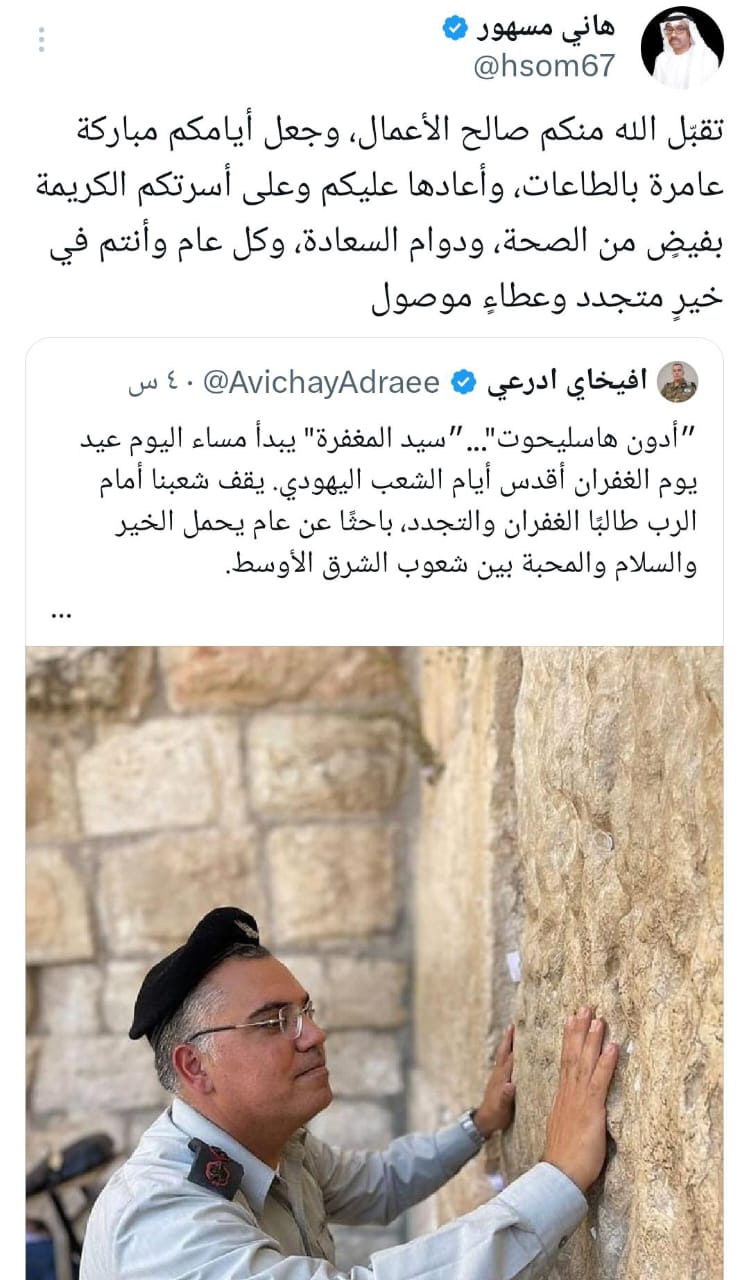View the quoted tweet's photo at the wall
749x1280 pixels.
pyautogui.click(x=374, y=960)
